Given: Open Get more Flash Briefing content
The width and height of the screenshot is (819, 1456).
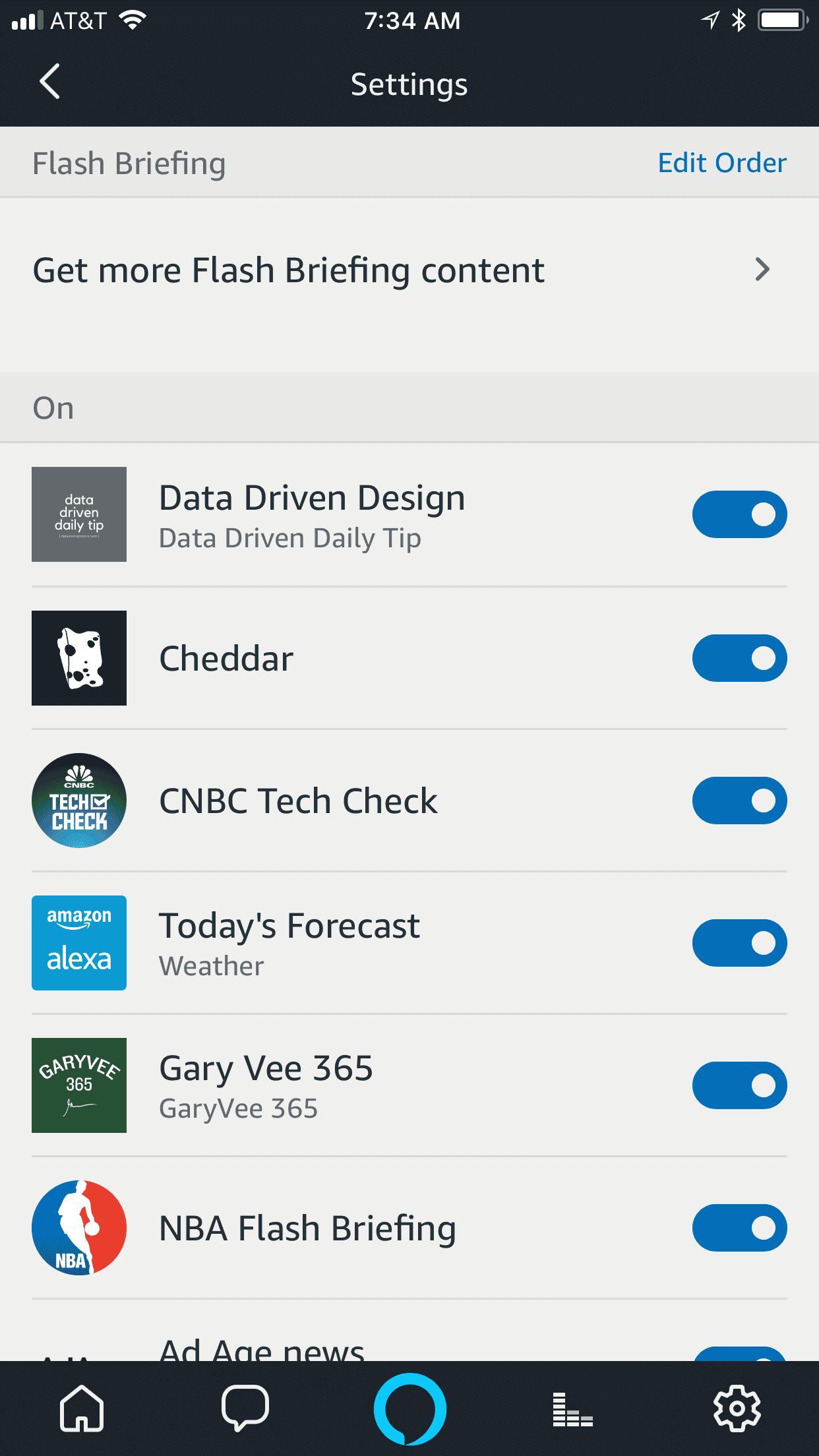Looking at the screenshot, I should (x=409, y=270).
